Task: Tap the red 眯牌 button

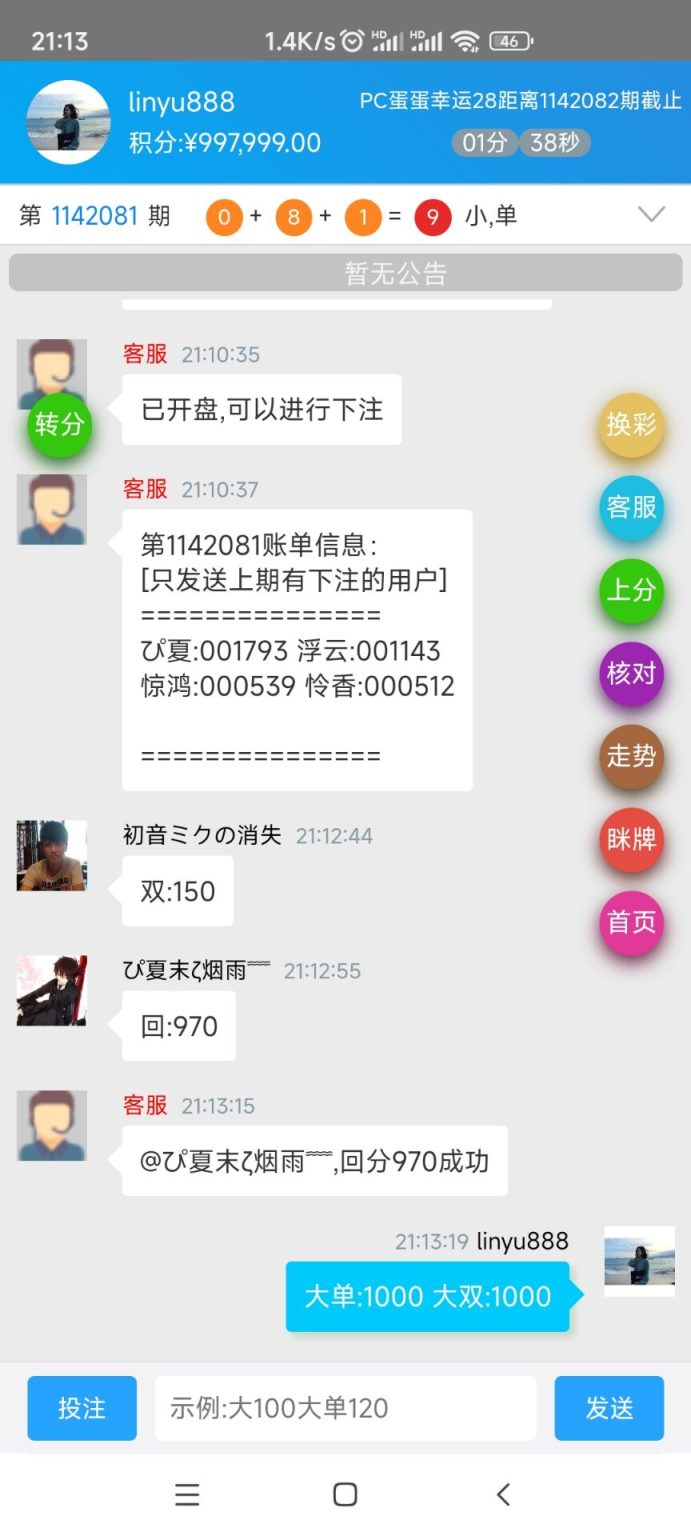Action: click(631, 840)
